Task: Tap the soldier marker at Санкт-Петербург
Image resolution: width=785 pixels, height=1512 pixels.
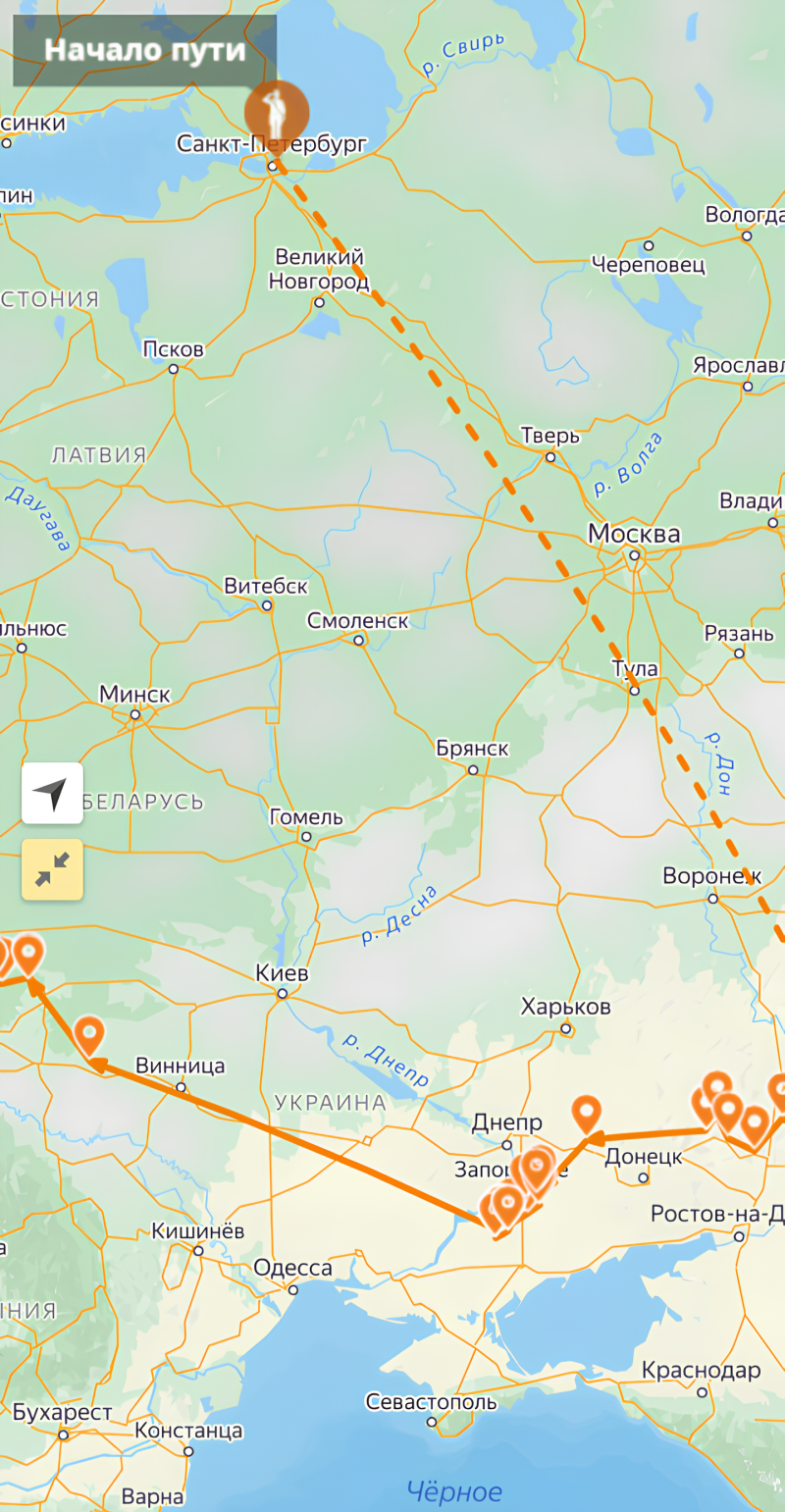Action: coord(277,113)
